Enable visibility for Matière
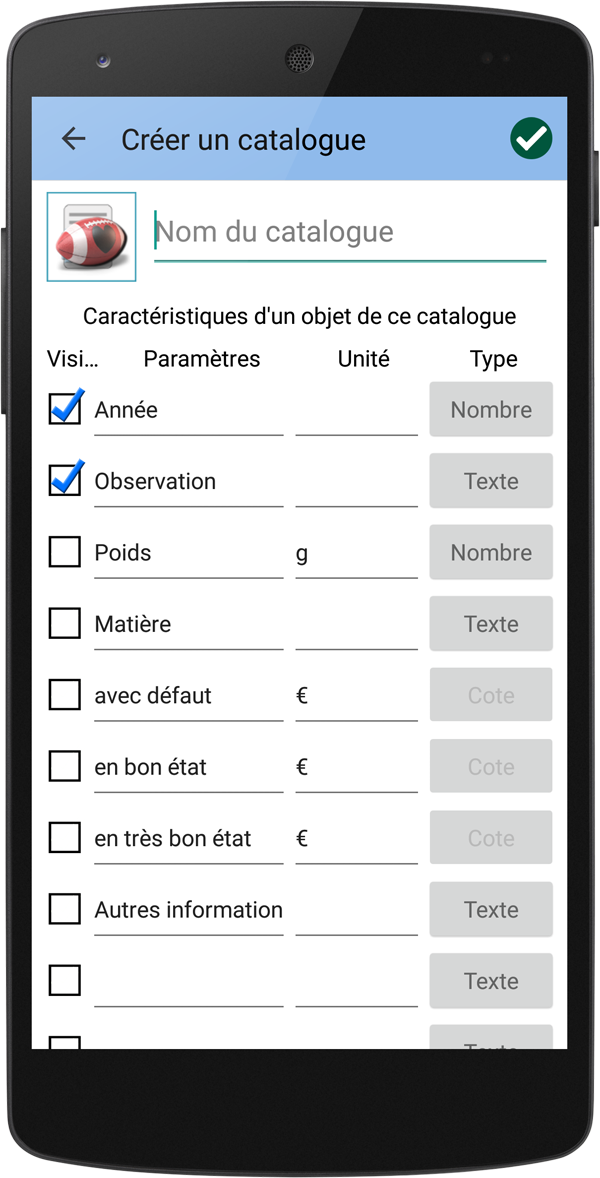The image size is (600, 1178). point(65,623)
